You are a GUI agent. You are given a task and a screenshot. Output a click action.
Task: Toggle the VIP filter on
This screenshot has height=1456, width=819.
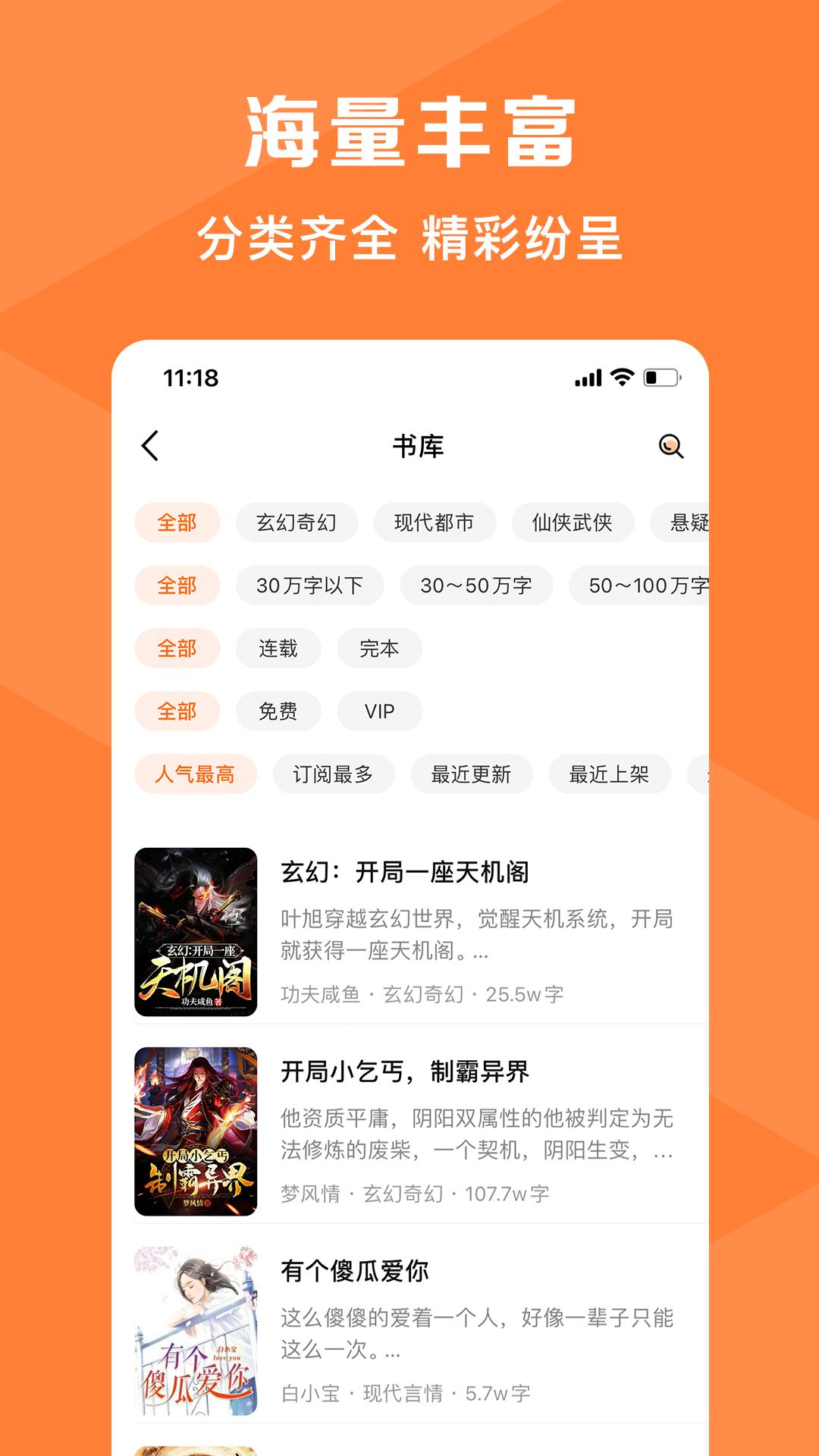pos(379,711)
